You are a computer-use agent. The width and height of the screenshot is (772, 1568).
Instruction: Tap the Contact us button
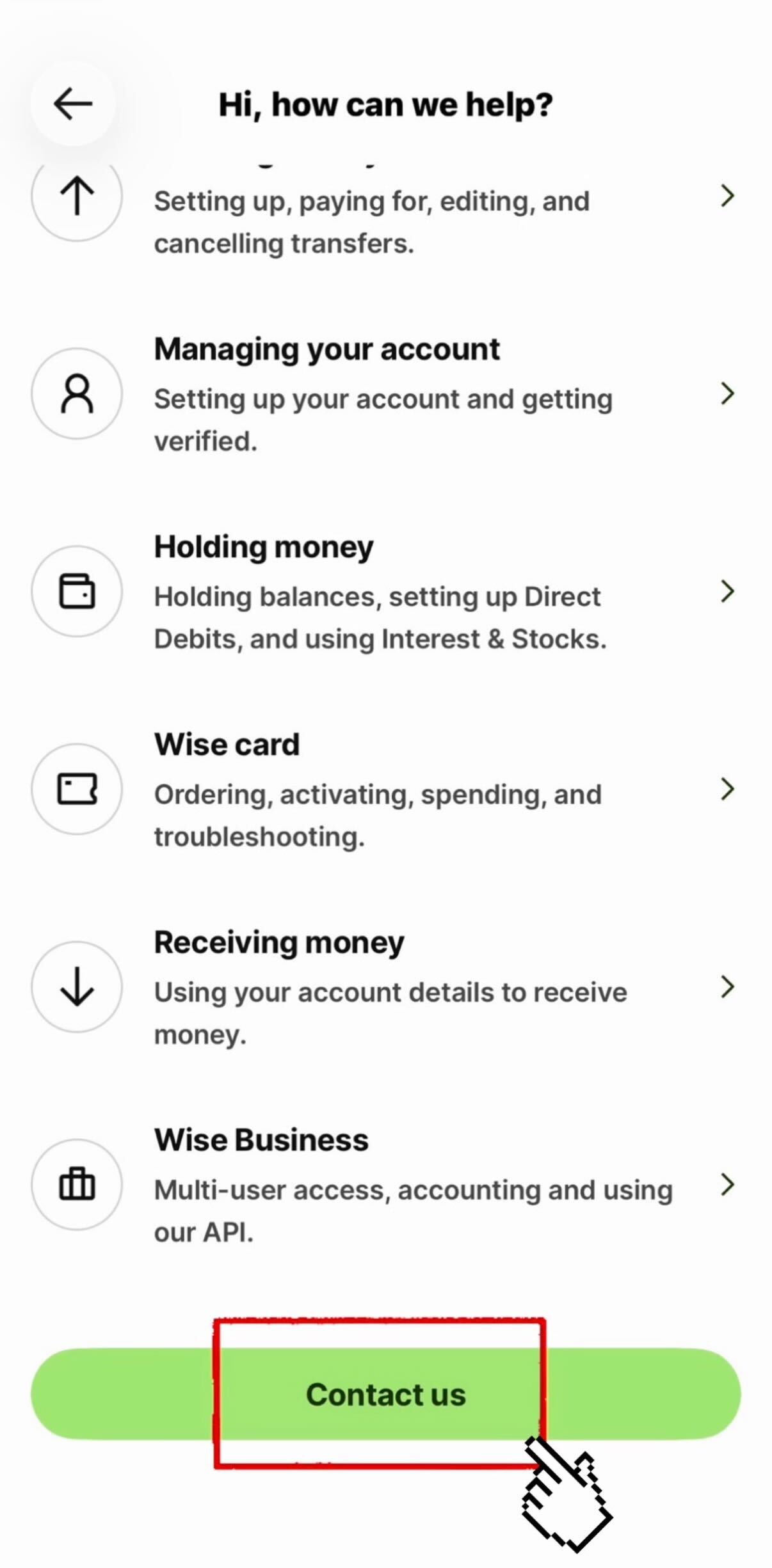click(385, 1395)
